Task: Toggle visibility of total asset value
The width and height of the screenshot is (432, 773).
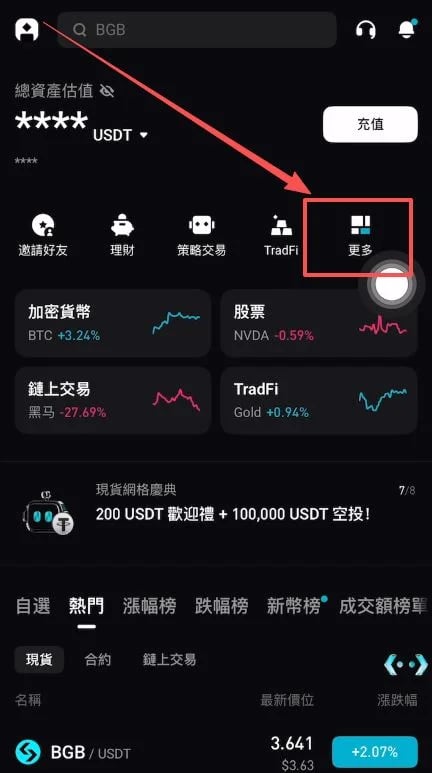Action: click(x=107, y=91)
